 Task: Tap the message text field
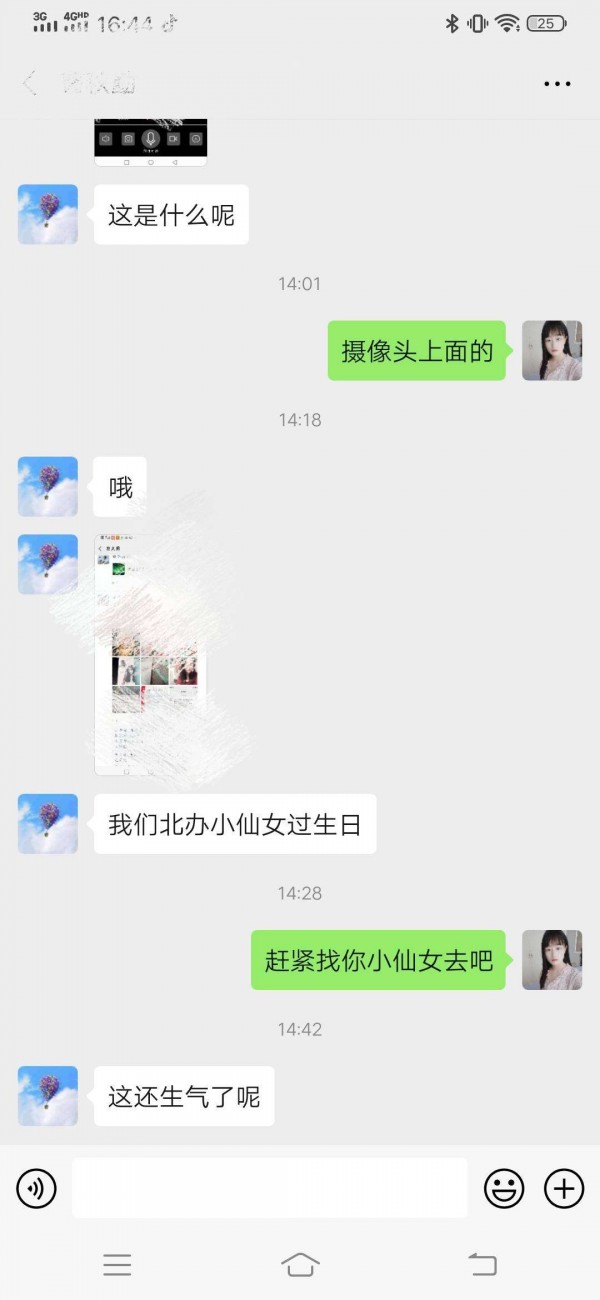coord(270,1188)
